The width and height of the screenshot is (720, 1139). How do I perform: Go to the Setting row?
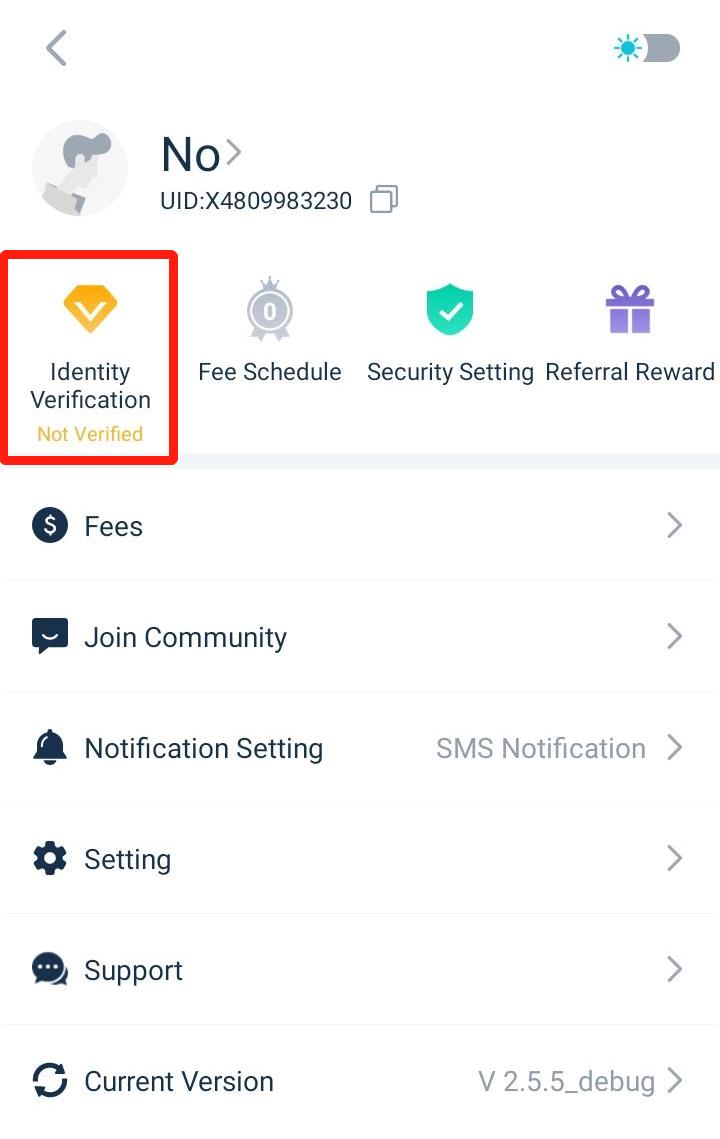[x=360, y=859]
